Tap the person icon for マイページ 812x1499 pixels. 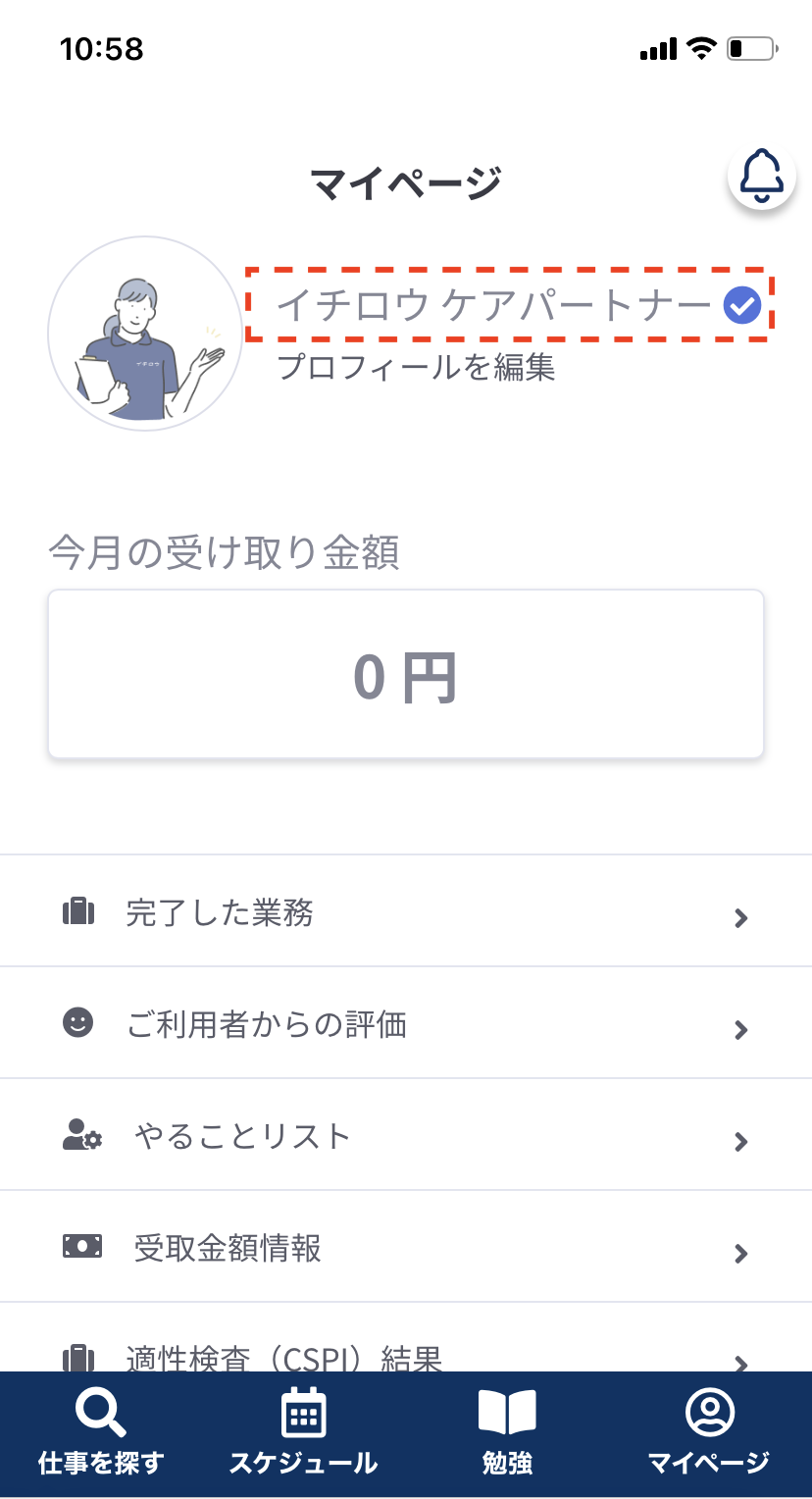pyautogui.click(x=709, y=1413)
